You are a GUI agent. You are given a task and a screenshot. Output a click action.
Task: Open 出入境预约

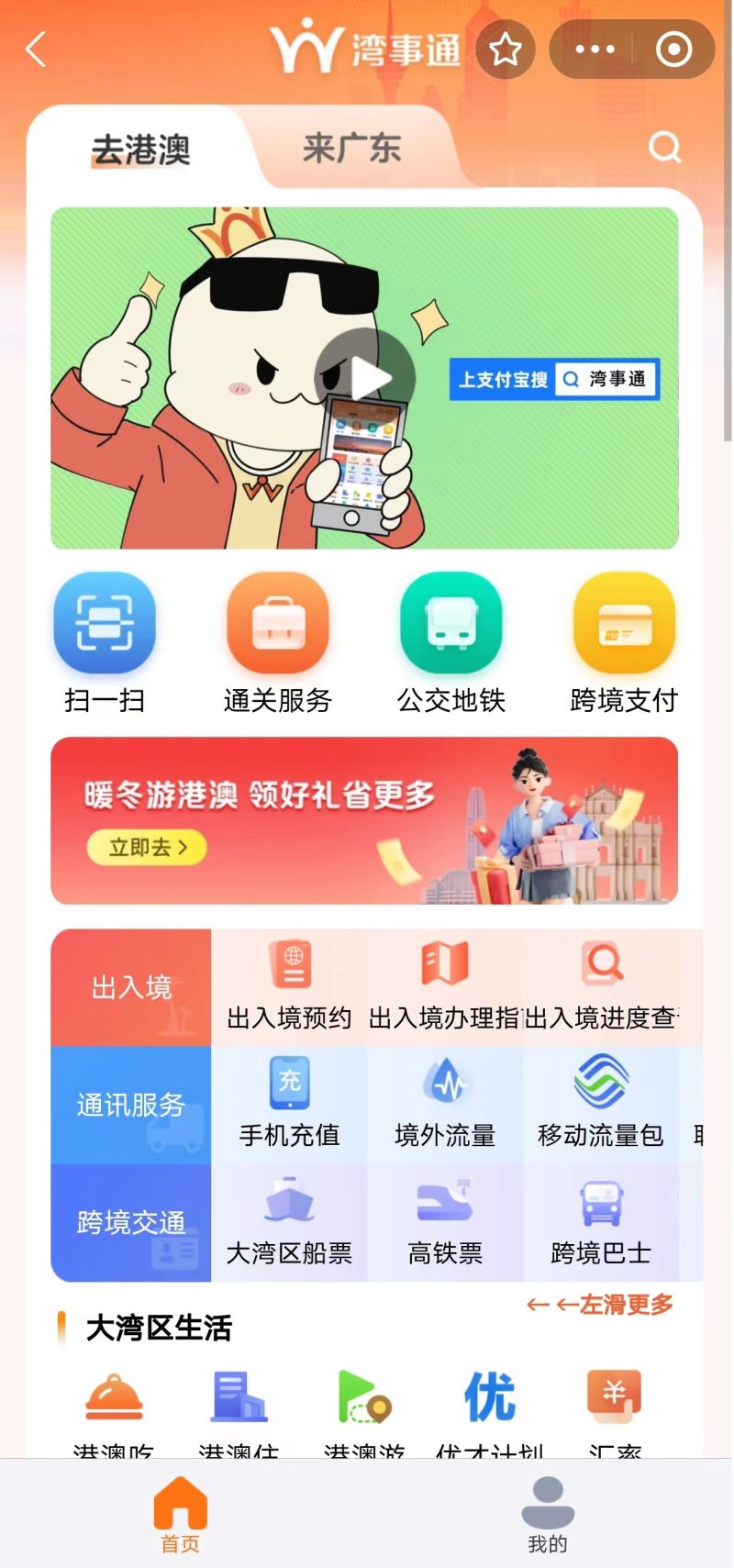coord(290,987)
